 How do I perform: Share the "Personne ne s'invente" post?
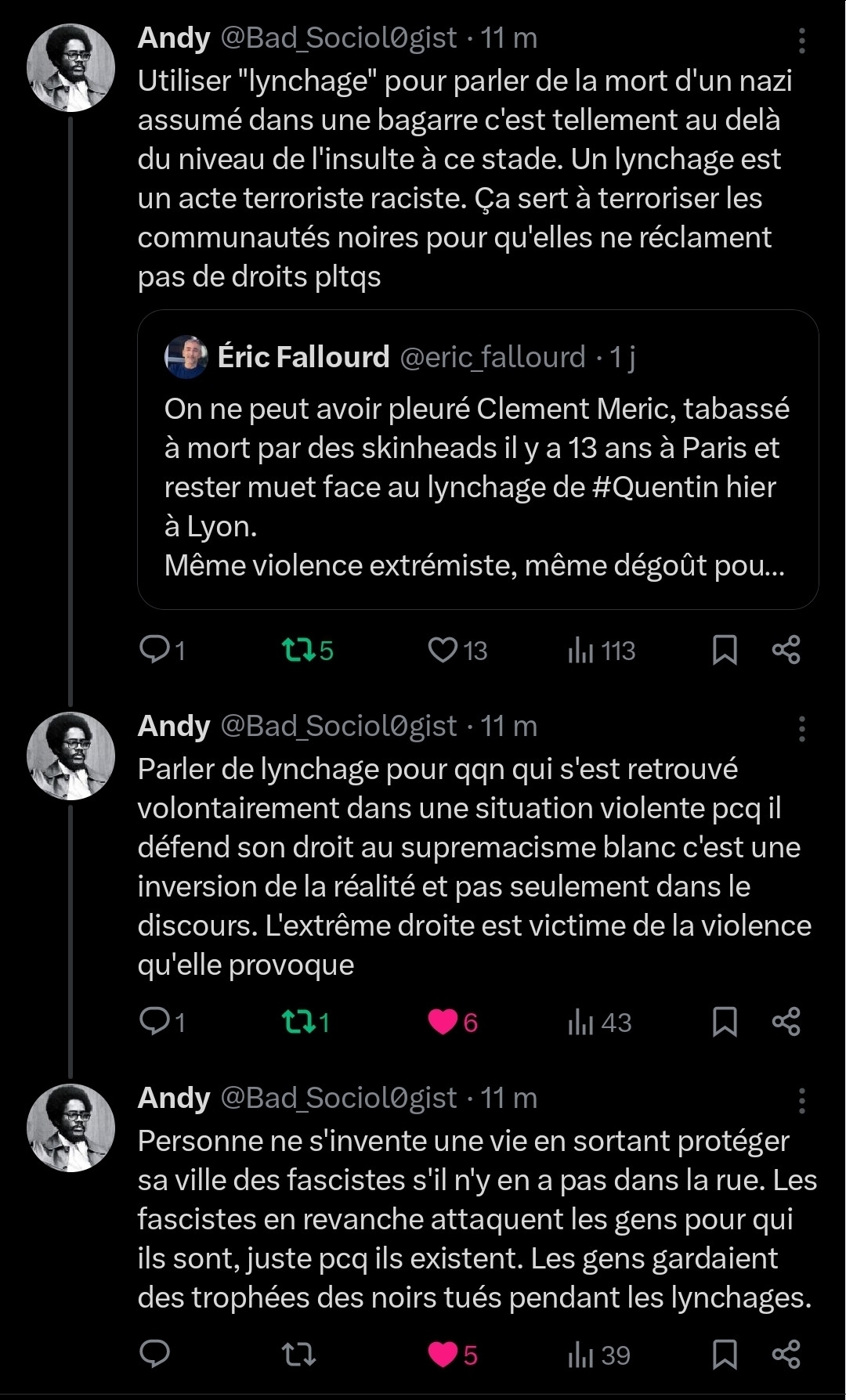click(x=786, y=1354)
